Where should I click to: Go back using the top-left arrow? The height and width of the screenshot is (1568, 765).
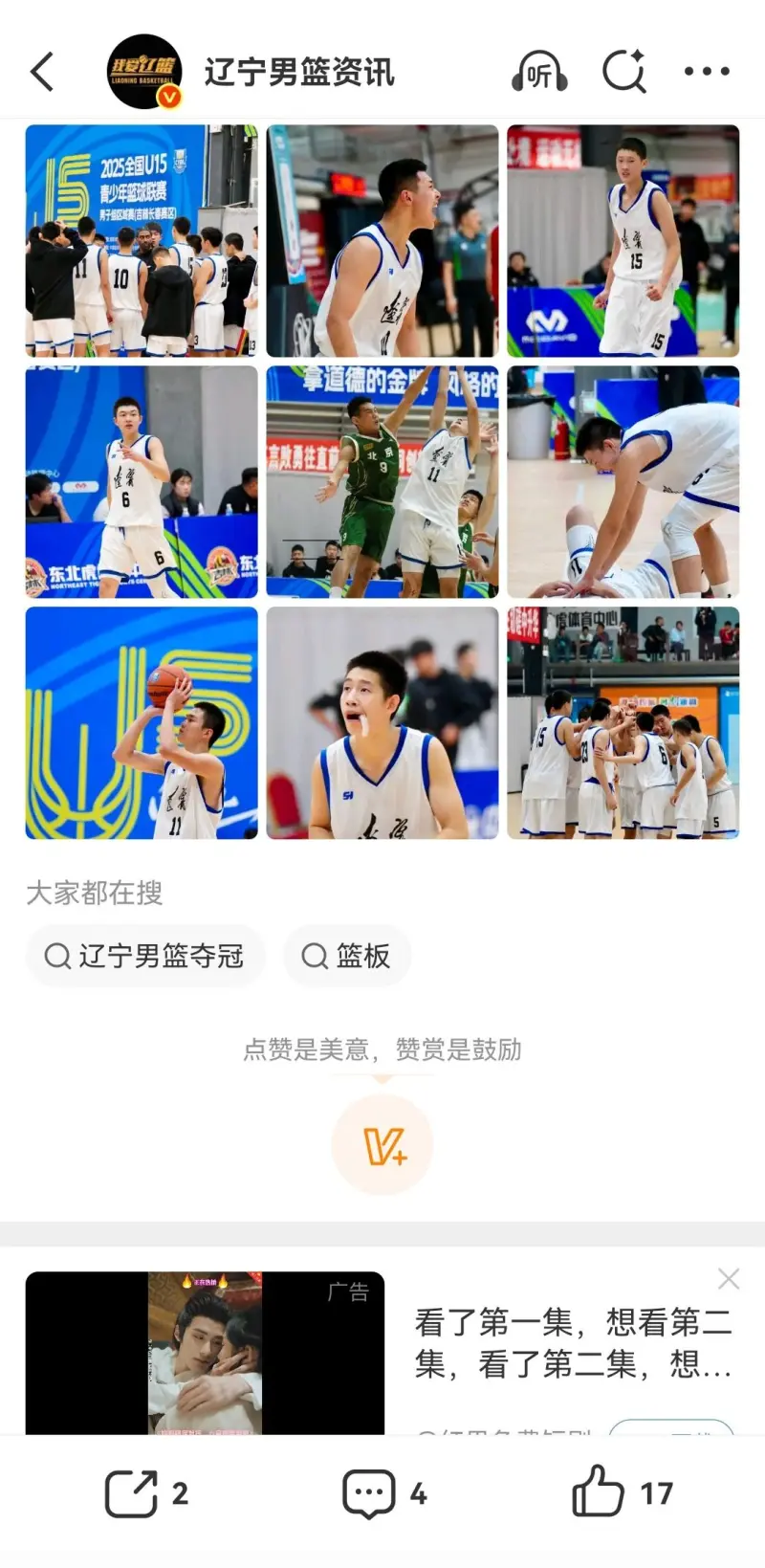[x=43, y=72]
